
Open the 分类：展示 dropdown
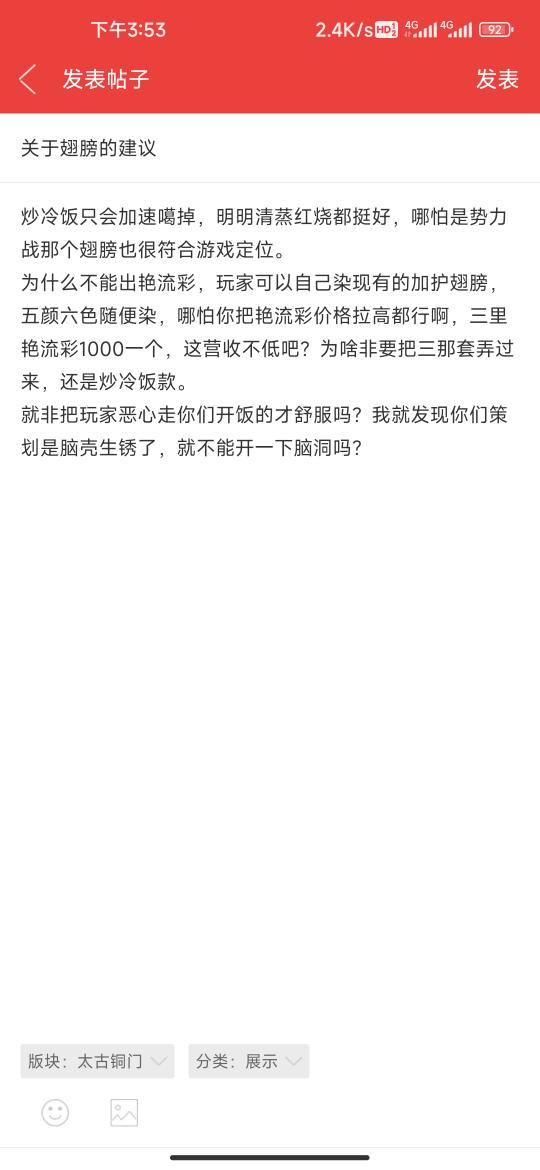[x=248, y=1061]
